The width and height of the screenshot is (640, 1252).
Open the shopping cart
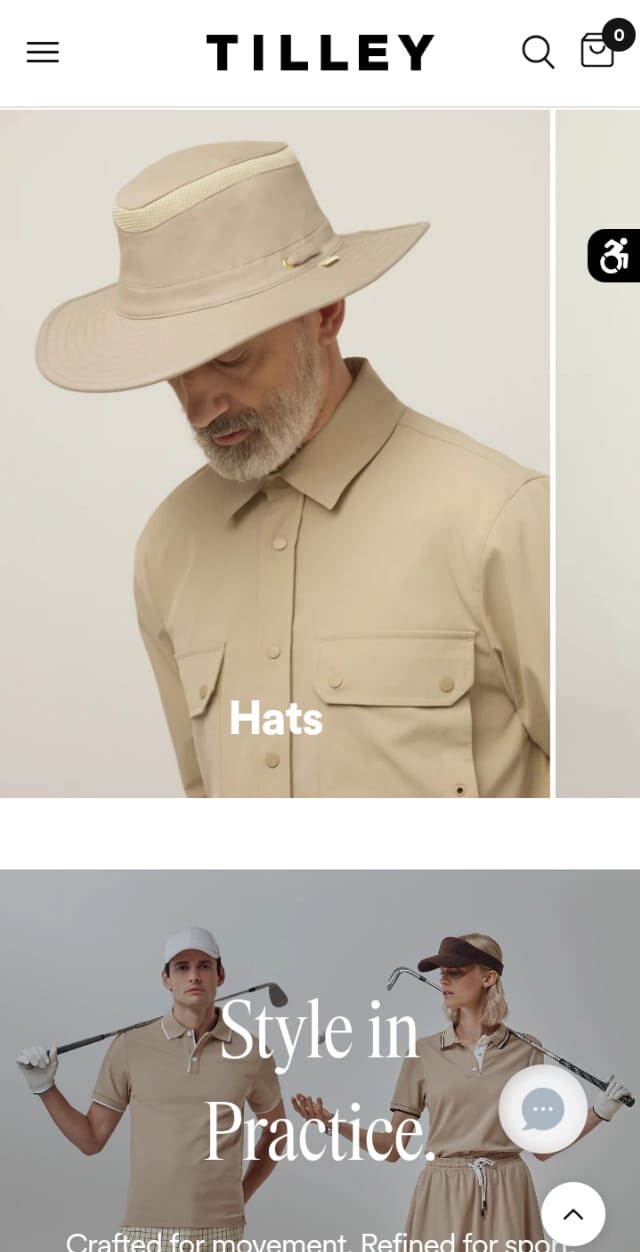(x=598, y=50)
